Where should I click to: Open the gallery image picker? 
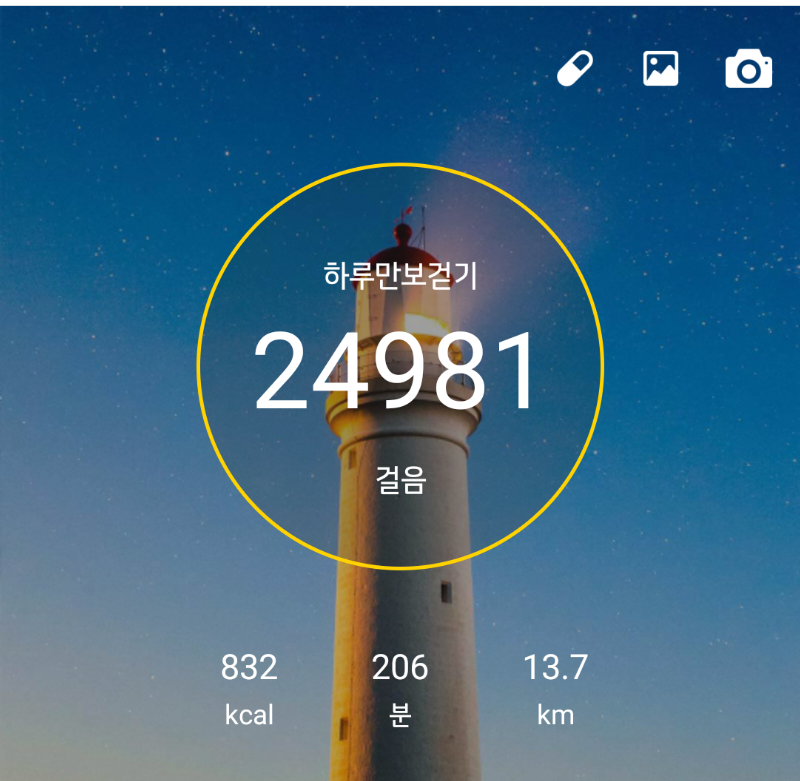661,69
